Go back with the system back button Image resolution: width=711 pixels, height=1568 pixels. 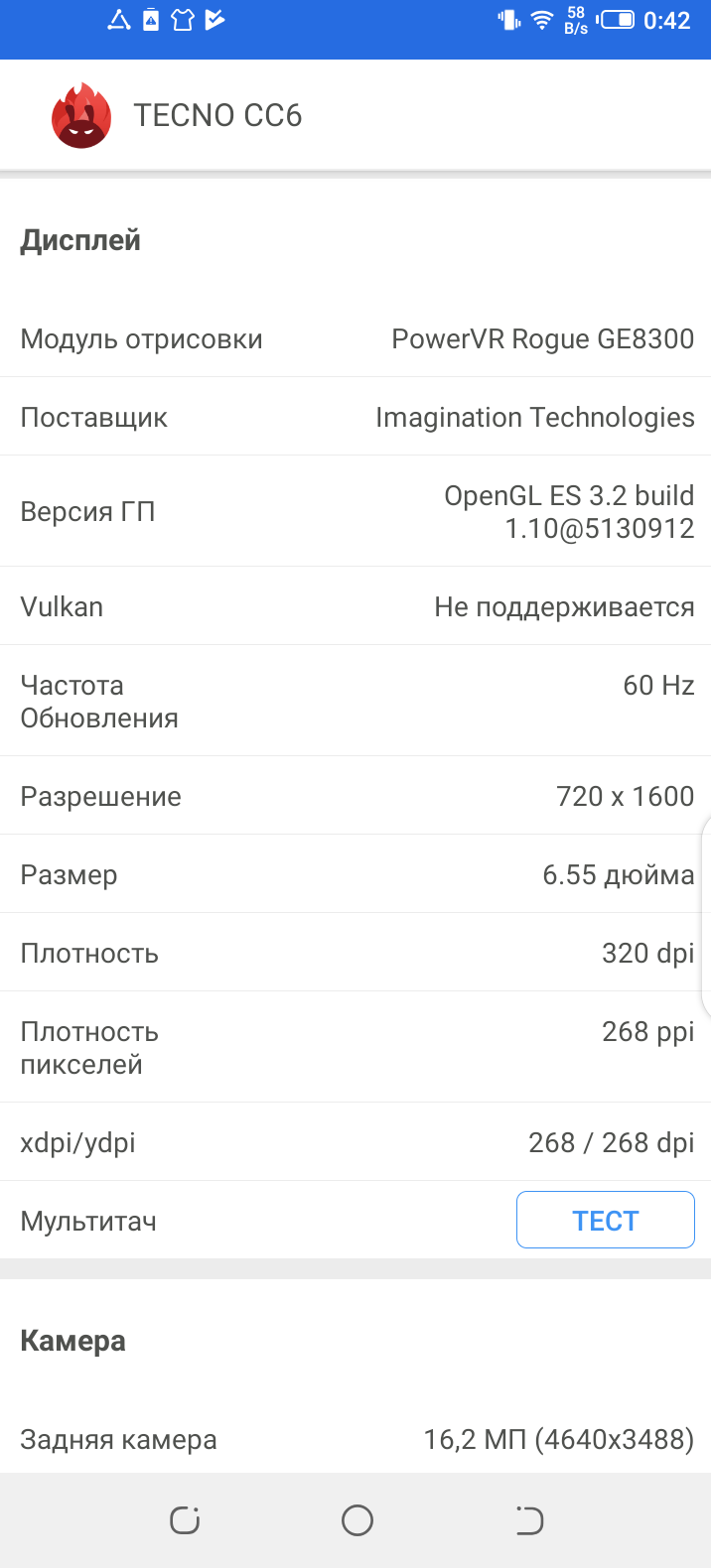[529, 1520]
